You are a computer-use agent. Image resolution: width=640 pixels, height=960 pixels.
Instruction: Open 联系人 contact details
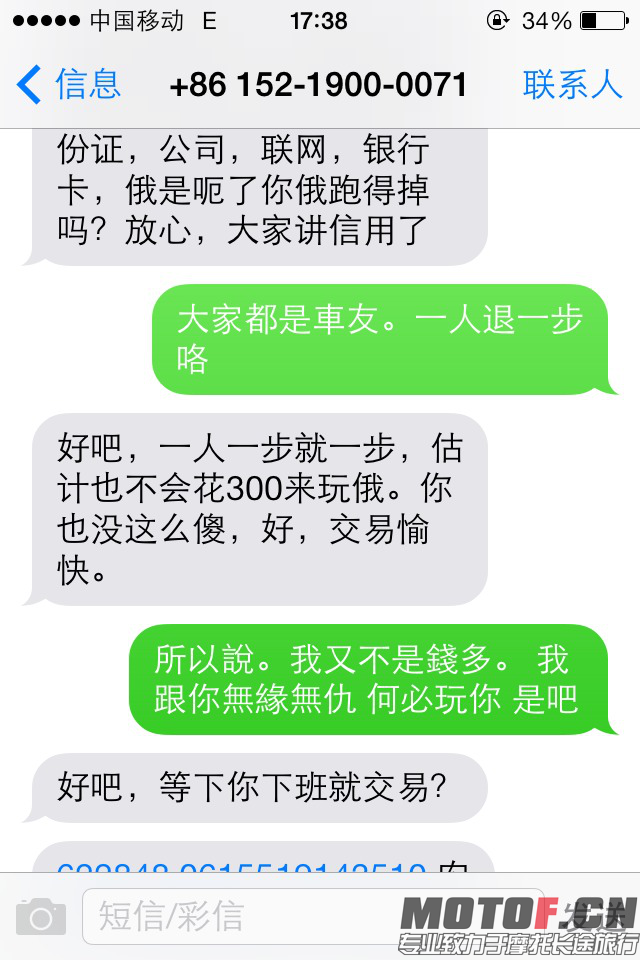coord(572,85)
